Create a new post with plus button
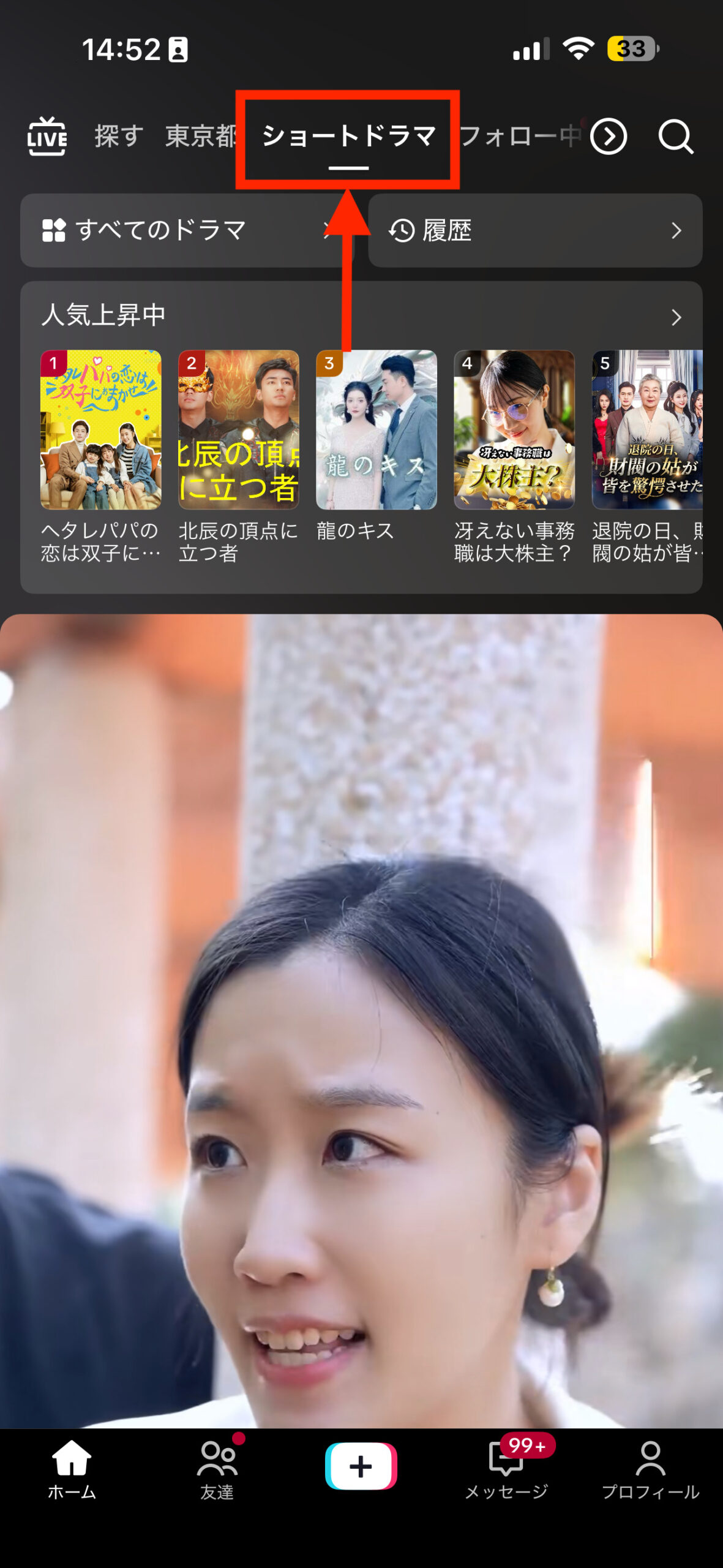Image resolution: width=723 pixels, height=1568 pixels. (x=361, y=1466)
